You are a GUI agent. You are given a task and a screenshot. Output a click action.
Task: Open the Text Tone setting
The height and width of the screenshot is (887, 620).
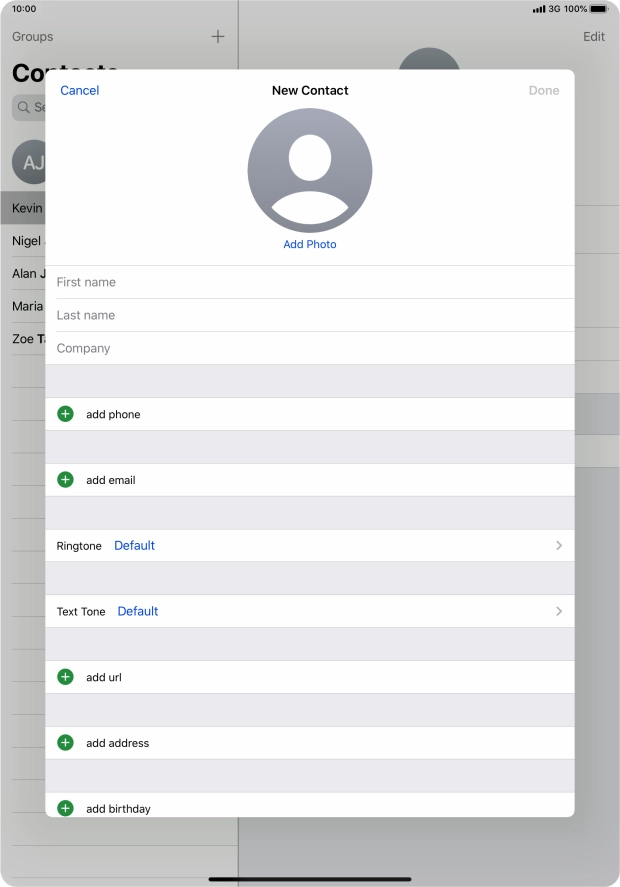point(309,611)
